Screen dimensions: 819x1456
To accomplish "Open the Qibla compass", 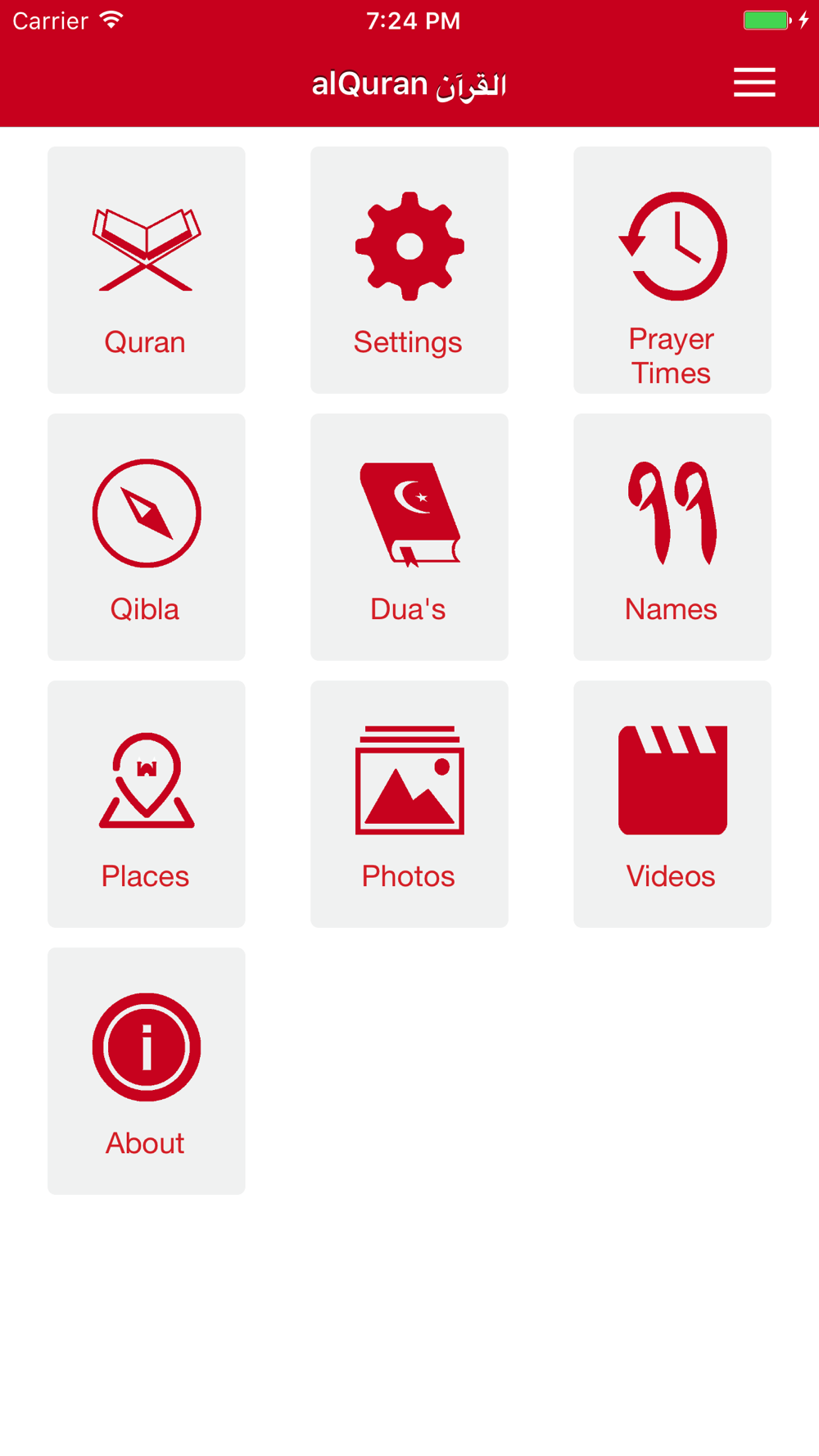I will click(x=147, y=537).
